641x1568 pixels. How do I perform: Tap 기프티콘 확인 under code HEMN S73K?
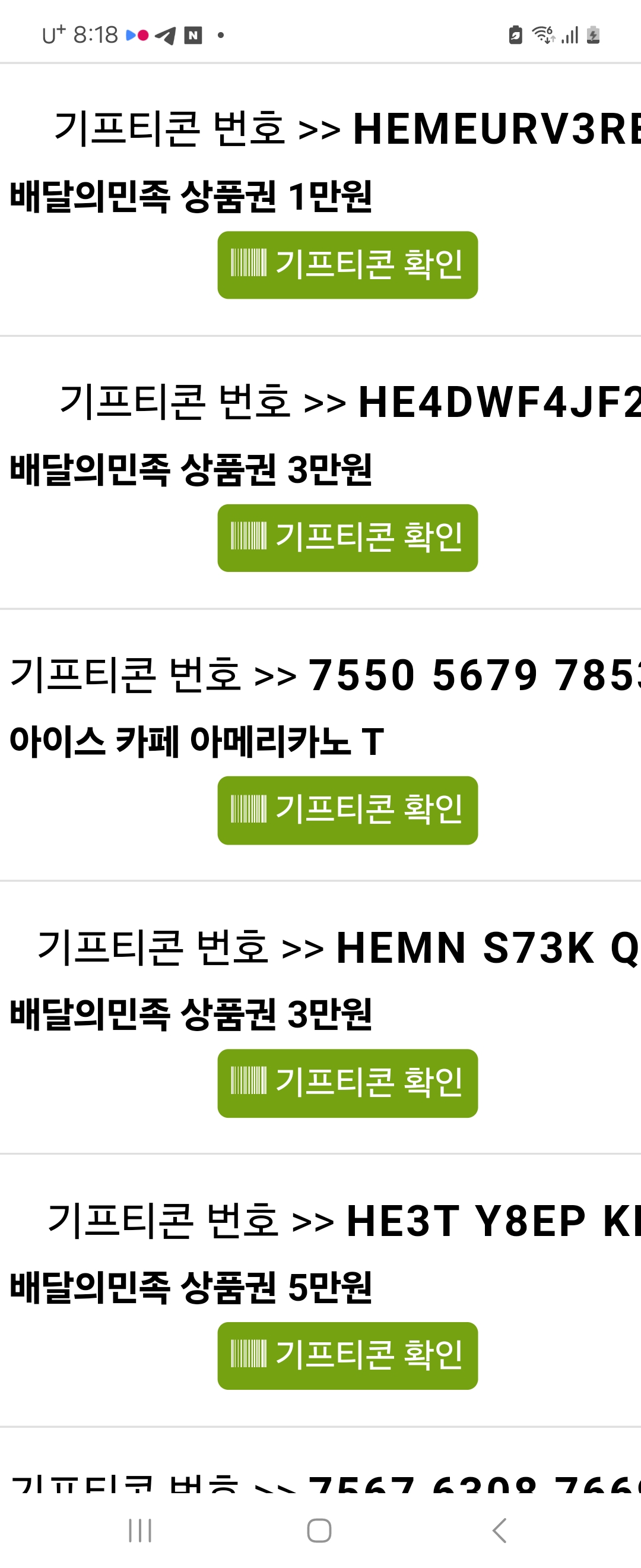pos(347,1083)
